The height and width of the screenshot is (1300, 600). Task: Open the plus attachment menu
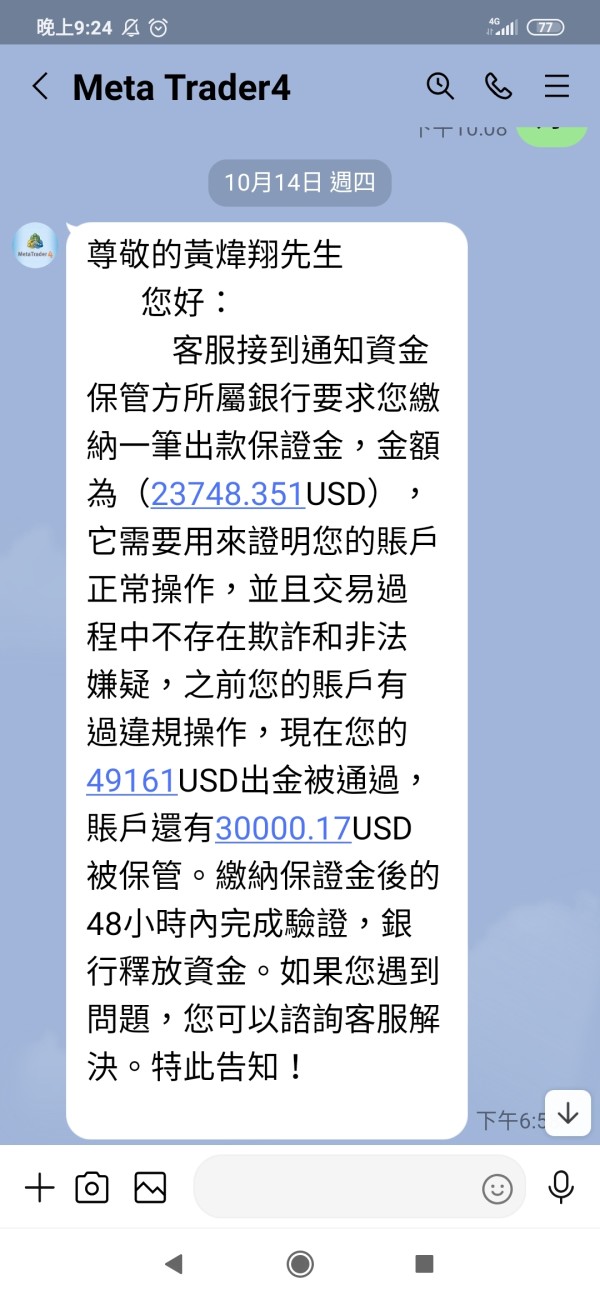pos(39,1188)
